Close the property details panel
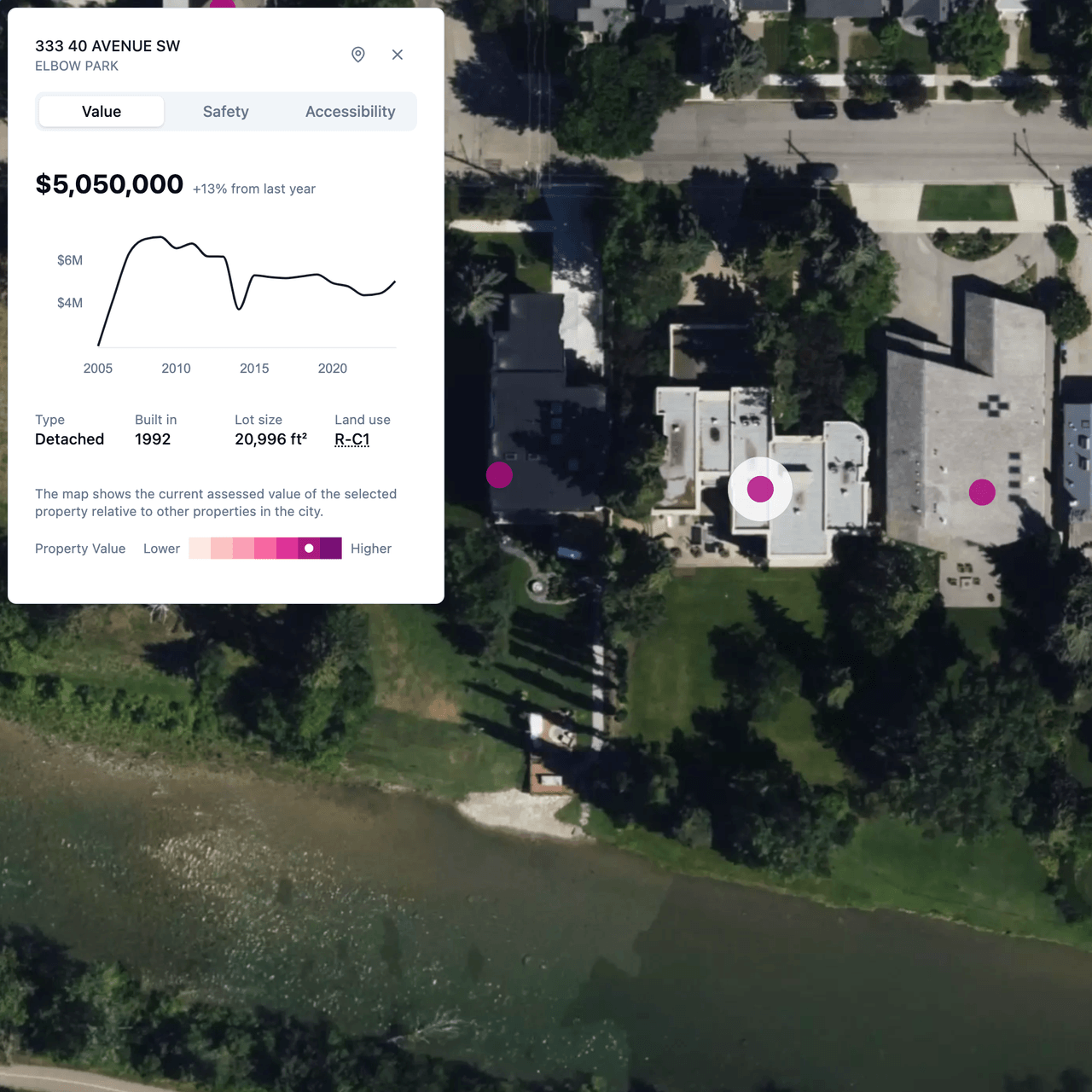This screenshot has height=1092, width=1092. [x=398, y=55]
